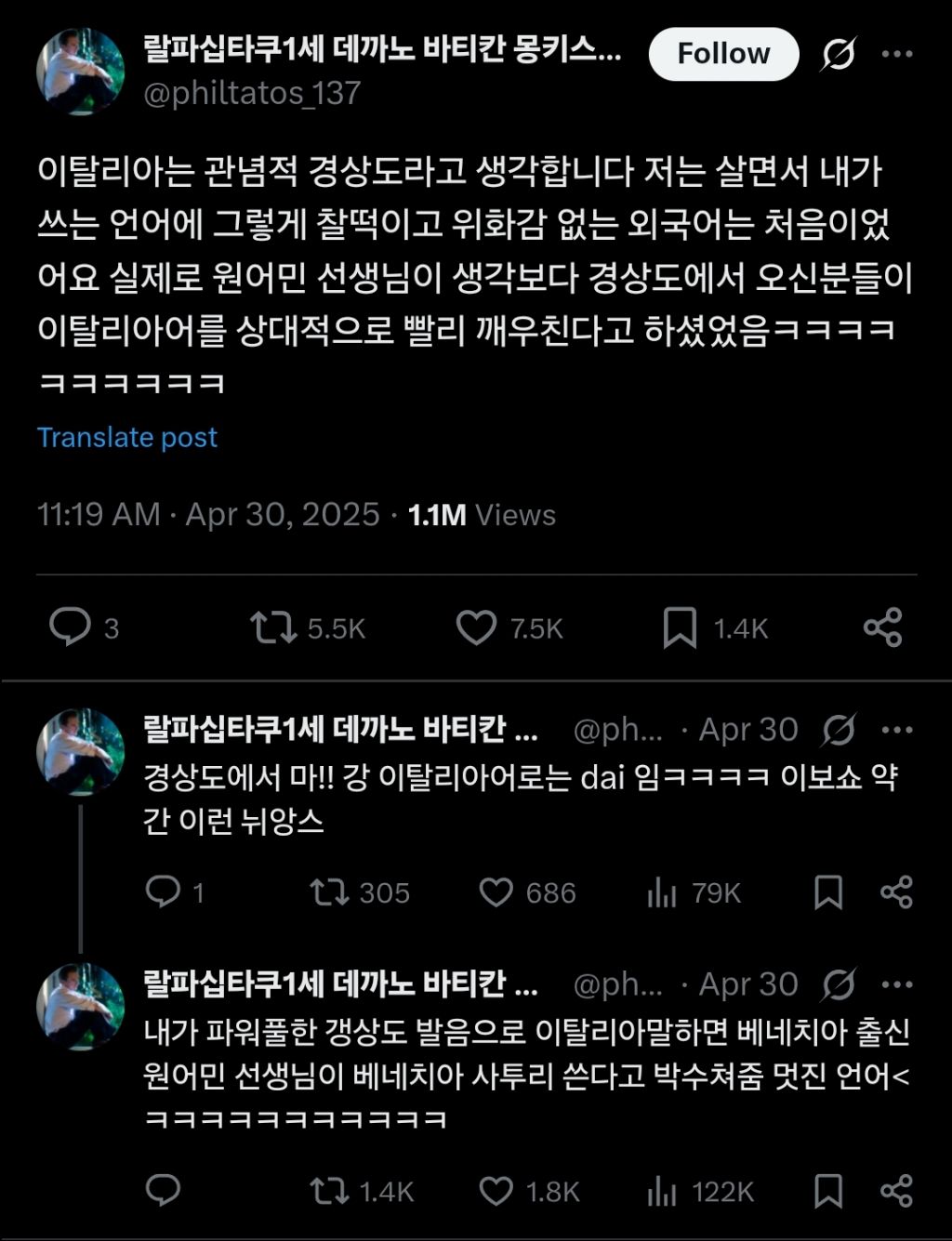This screenshot has height=1241, width=952.
Task: Reply to the main post
Action: (x=70, y=627)
